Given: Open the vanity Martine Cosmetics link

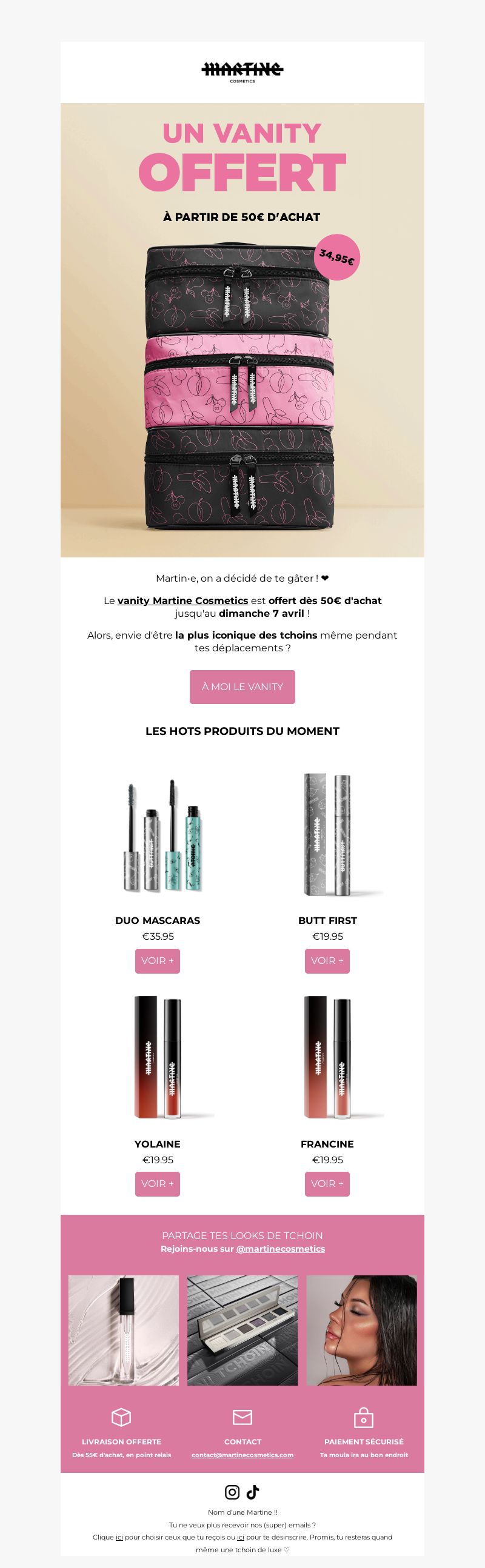Looking at the screenshot, I should (x=182, y=600).
